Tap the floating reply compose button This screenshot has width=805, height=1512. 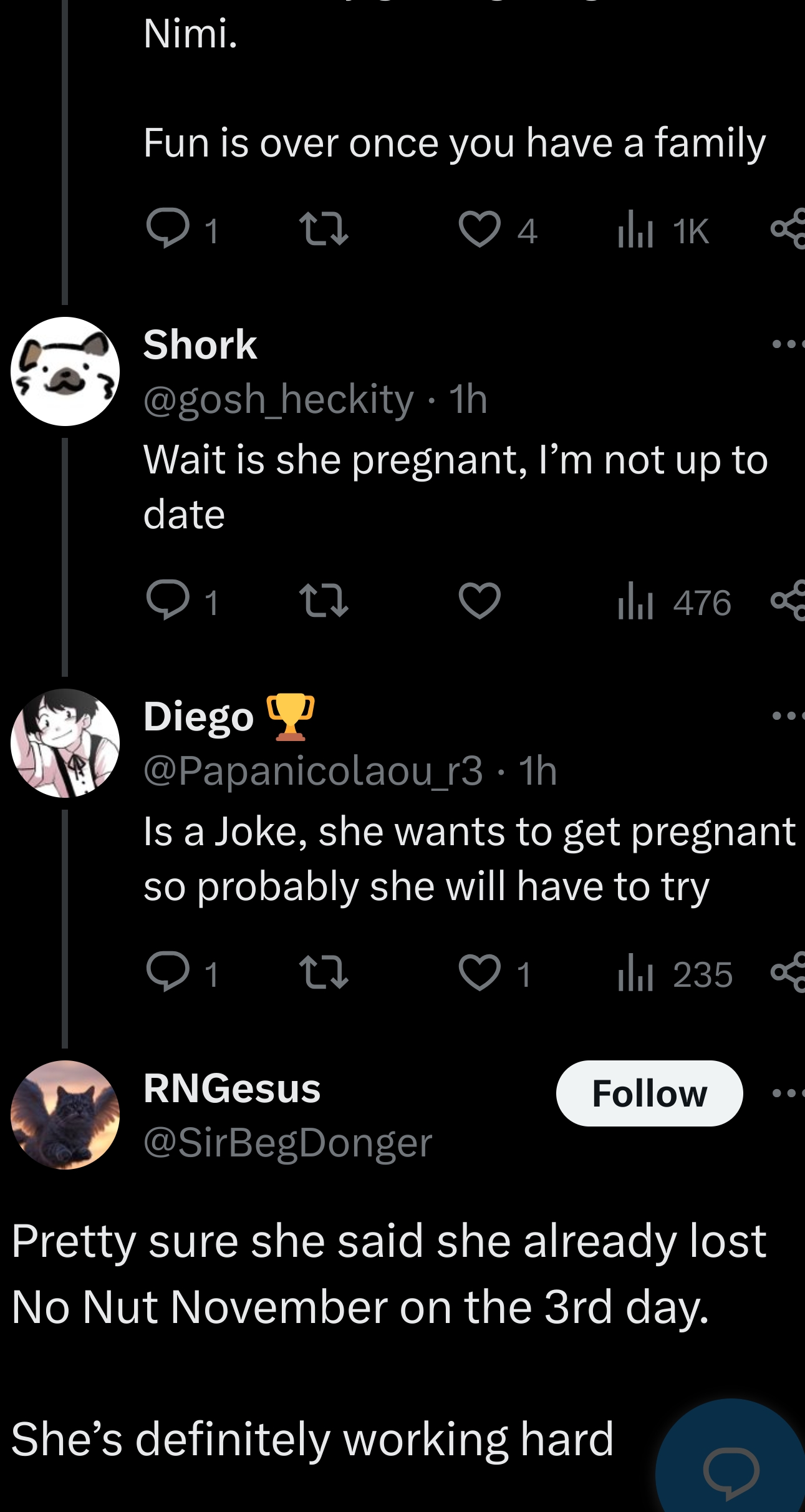coord(731,1473)
